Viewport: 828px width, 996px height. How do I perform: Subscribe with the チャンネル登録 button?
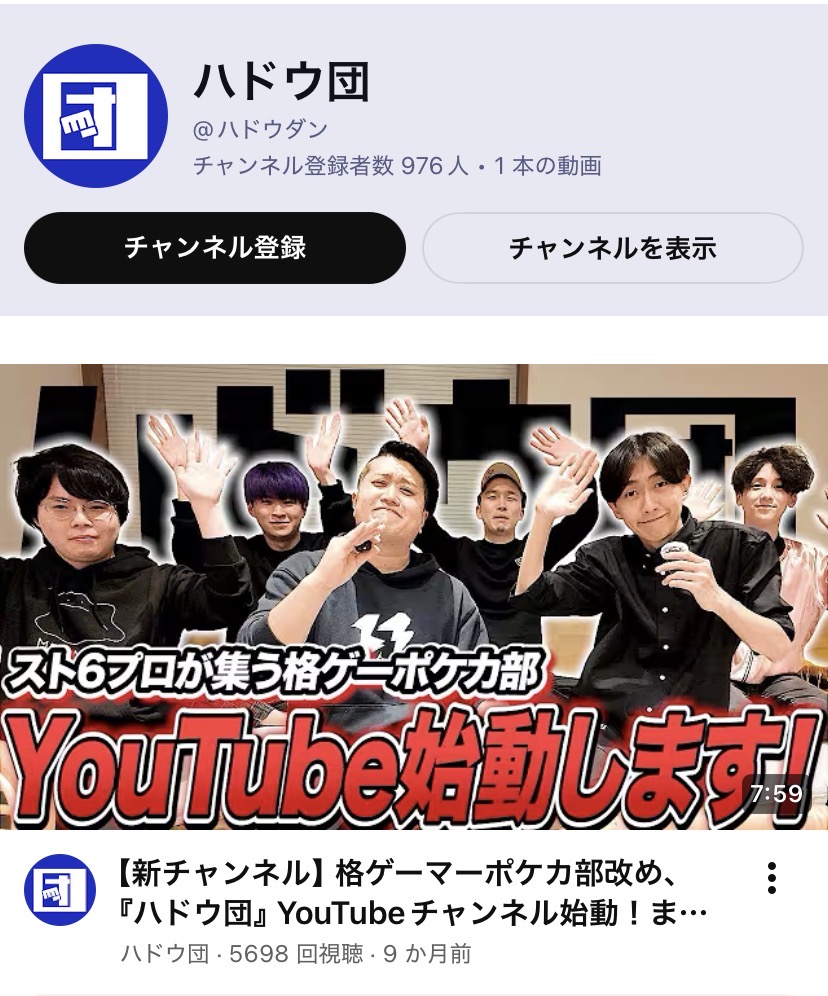214,248
